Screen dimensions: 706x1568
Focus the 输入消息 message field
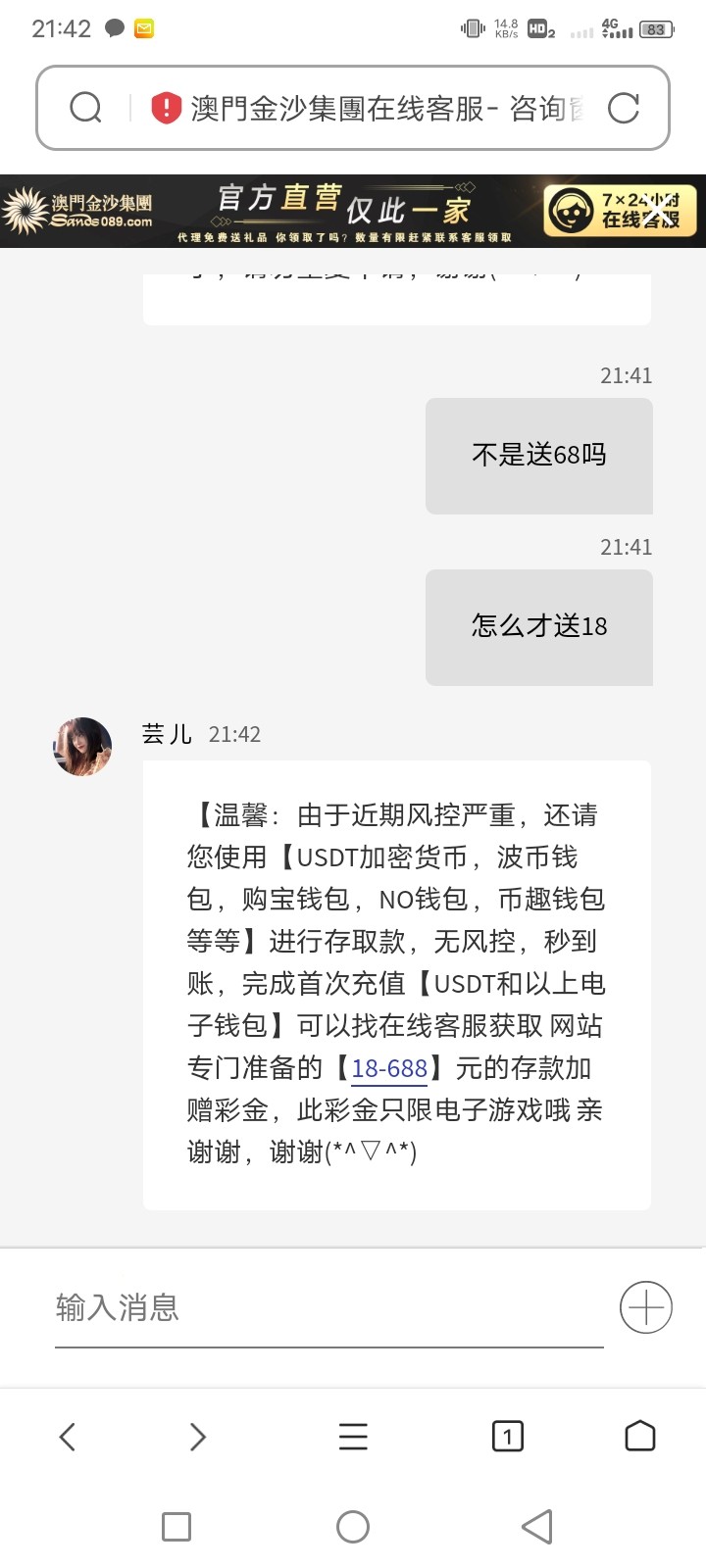328,1308
